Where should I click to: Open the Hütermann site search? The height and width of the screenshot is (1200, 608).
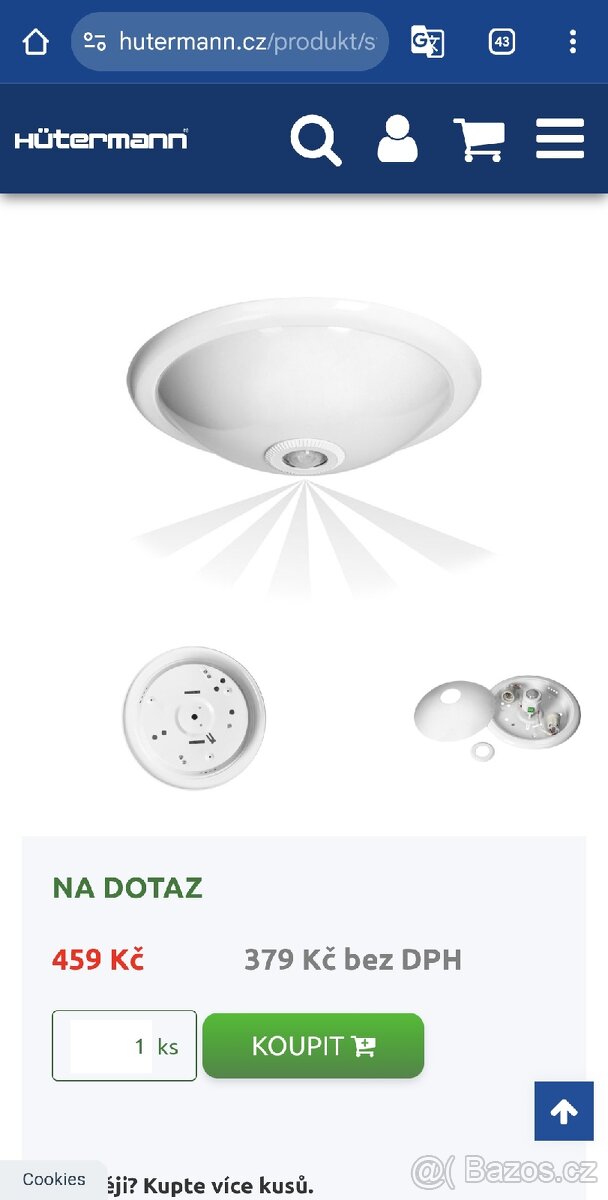pyautogui.click(x=315, y=139)
